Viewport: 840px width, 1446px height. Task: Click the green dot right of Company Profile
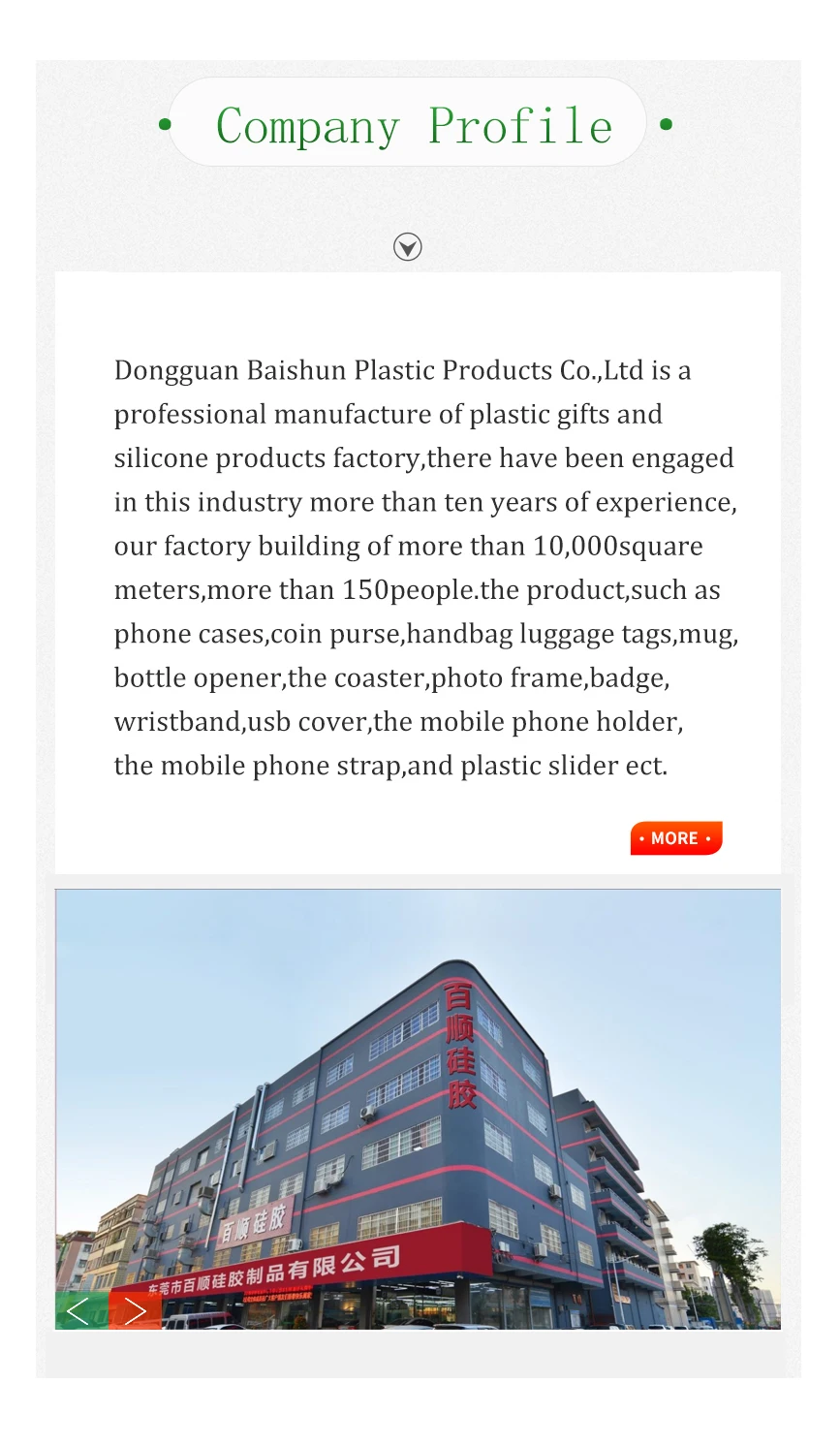665,125
